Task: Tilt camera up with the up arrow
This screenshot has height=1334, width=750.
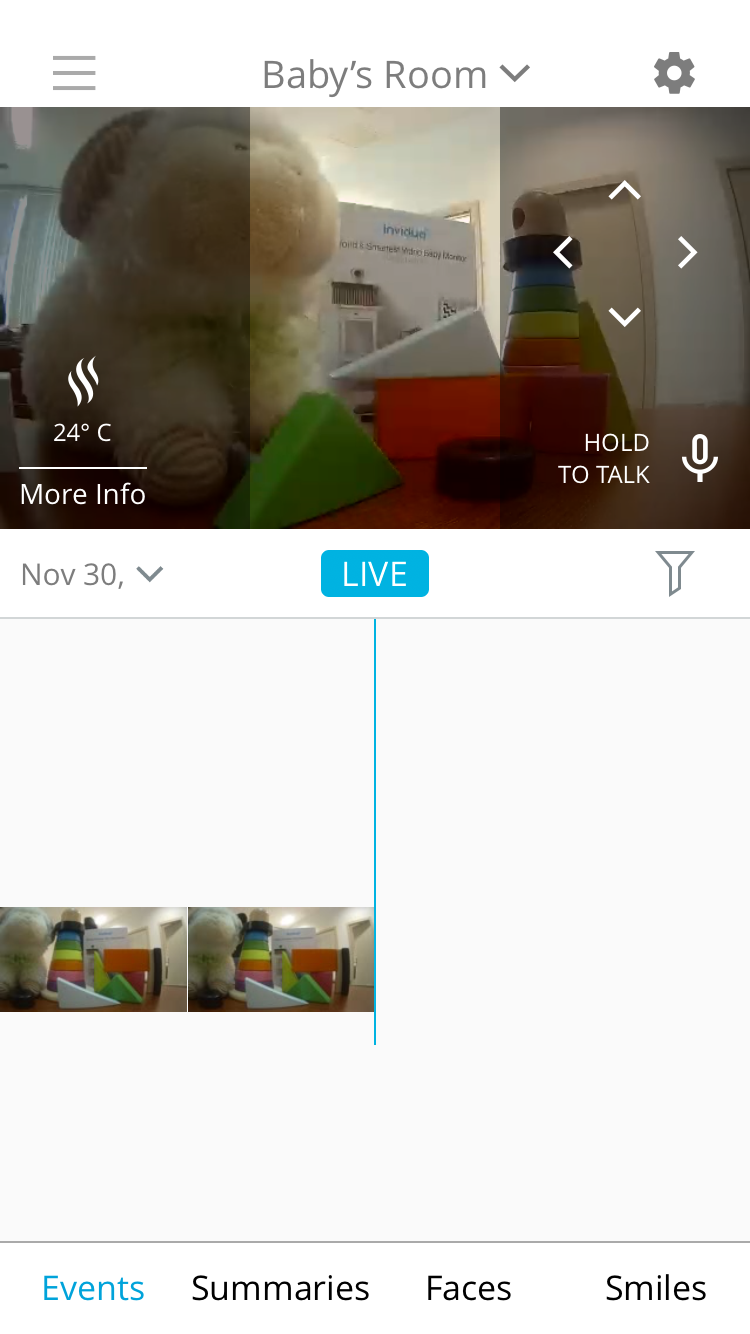Action: pyautogui.click(x=625, y=190)
